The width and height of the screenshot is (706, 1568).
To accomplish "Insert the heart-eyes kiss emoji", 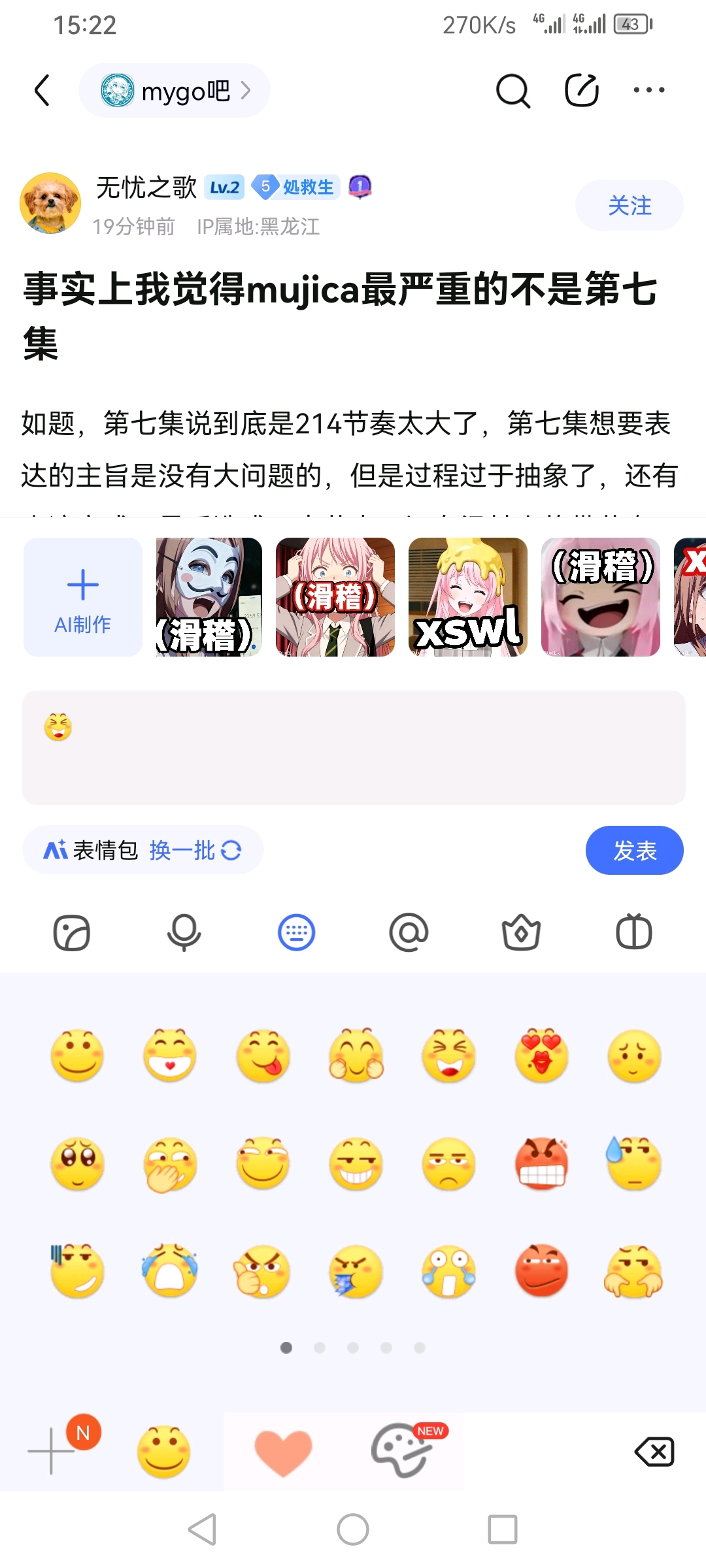I will pos(541,1056).
